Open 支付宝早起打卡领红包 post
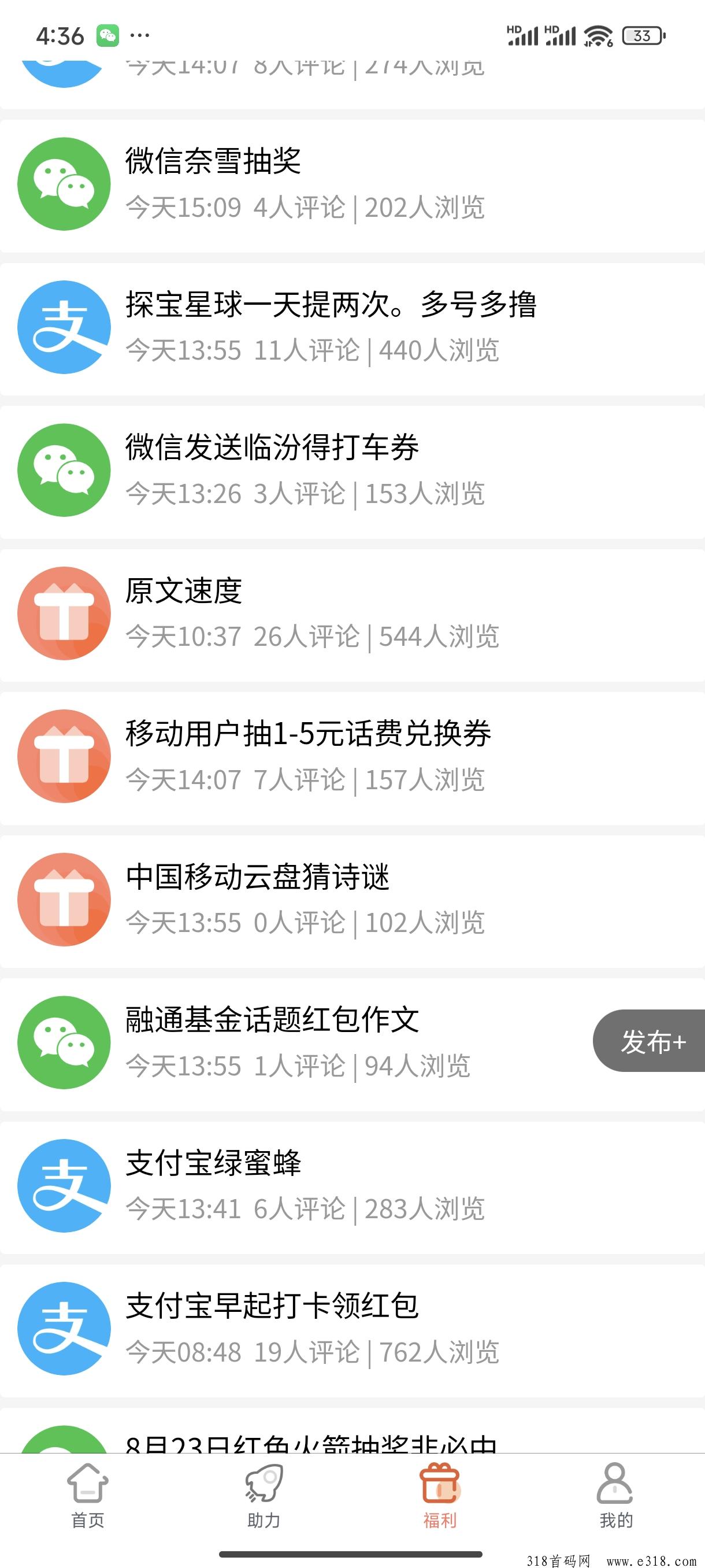705x1568 pixels. point(352,1330)
